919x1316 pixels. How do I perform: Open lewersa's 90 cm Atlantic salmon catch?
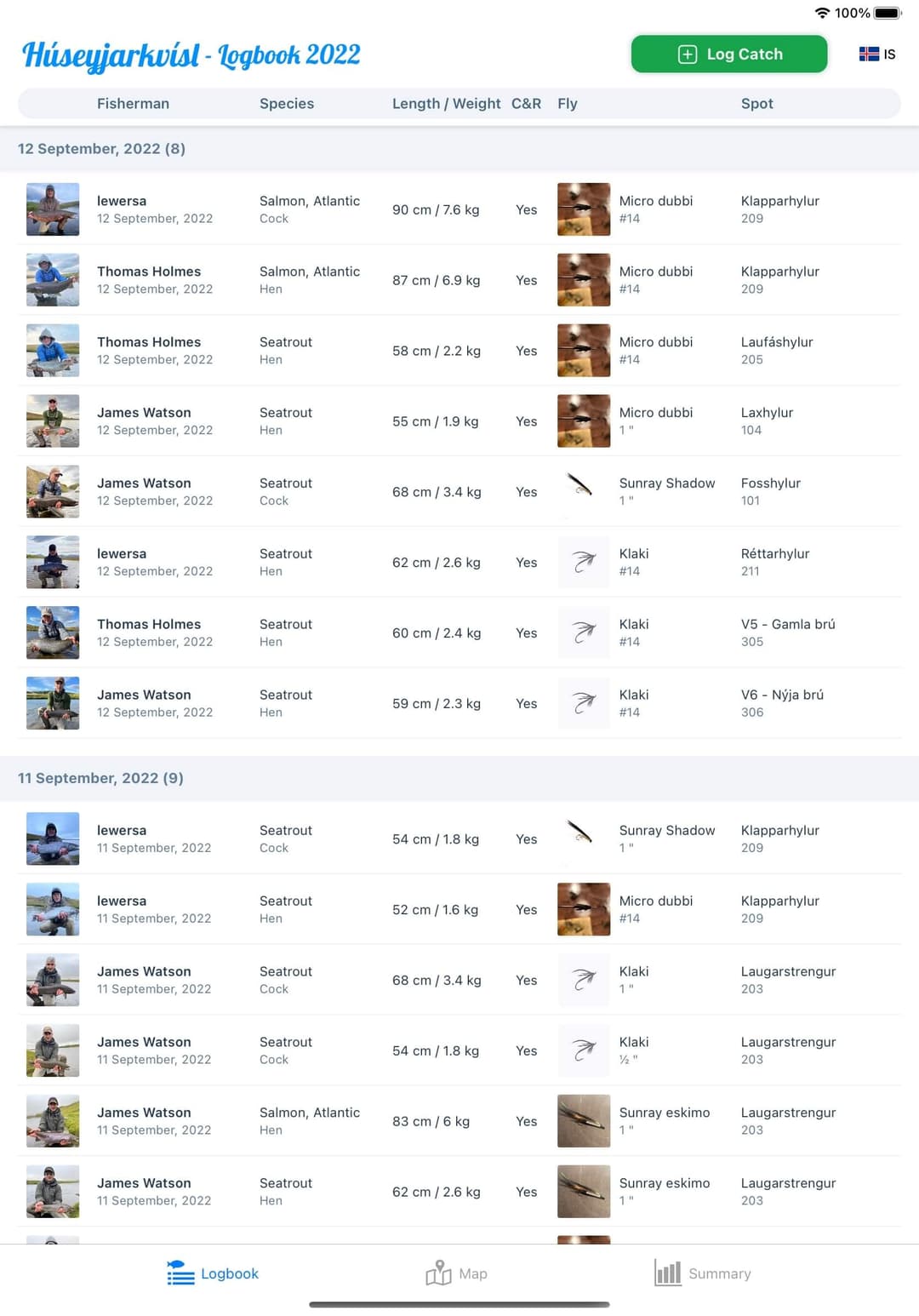pos(459,209)
